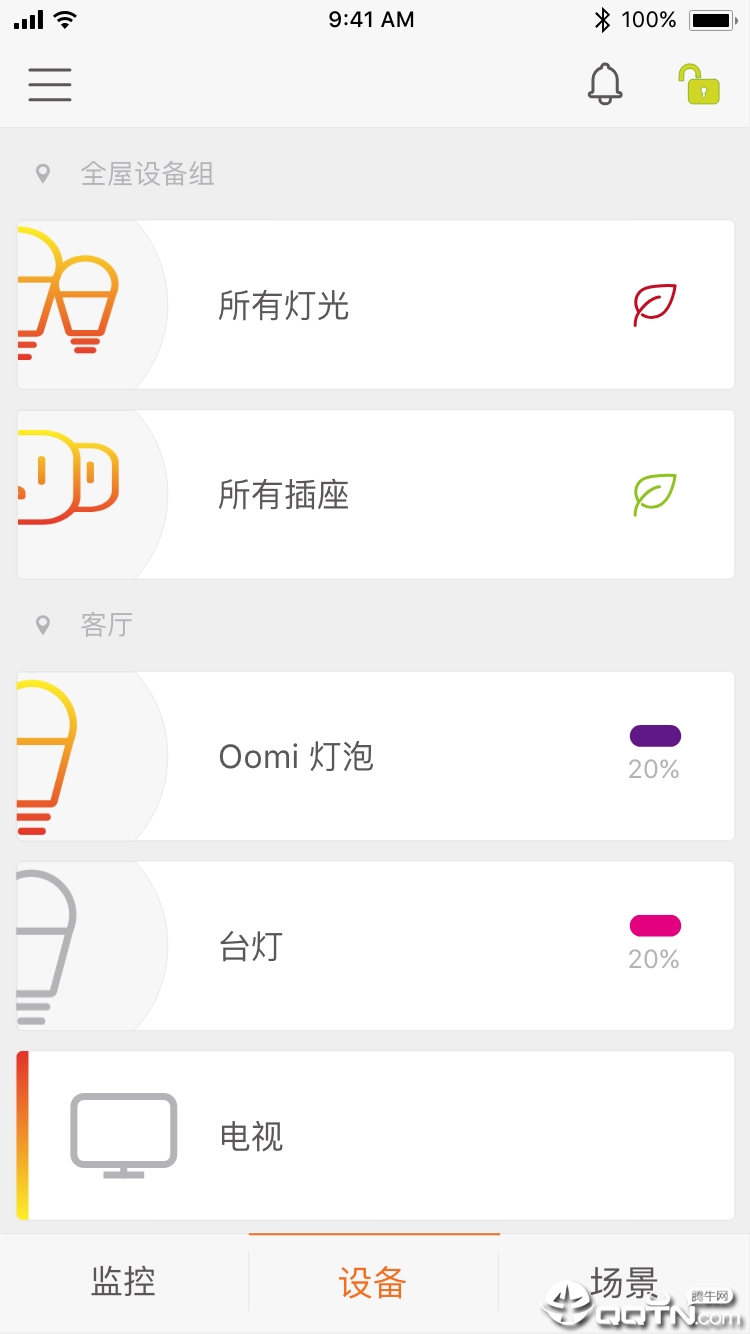
Task: Switch to the 监控 tab
Action: [x=124, y=1282]
